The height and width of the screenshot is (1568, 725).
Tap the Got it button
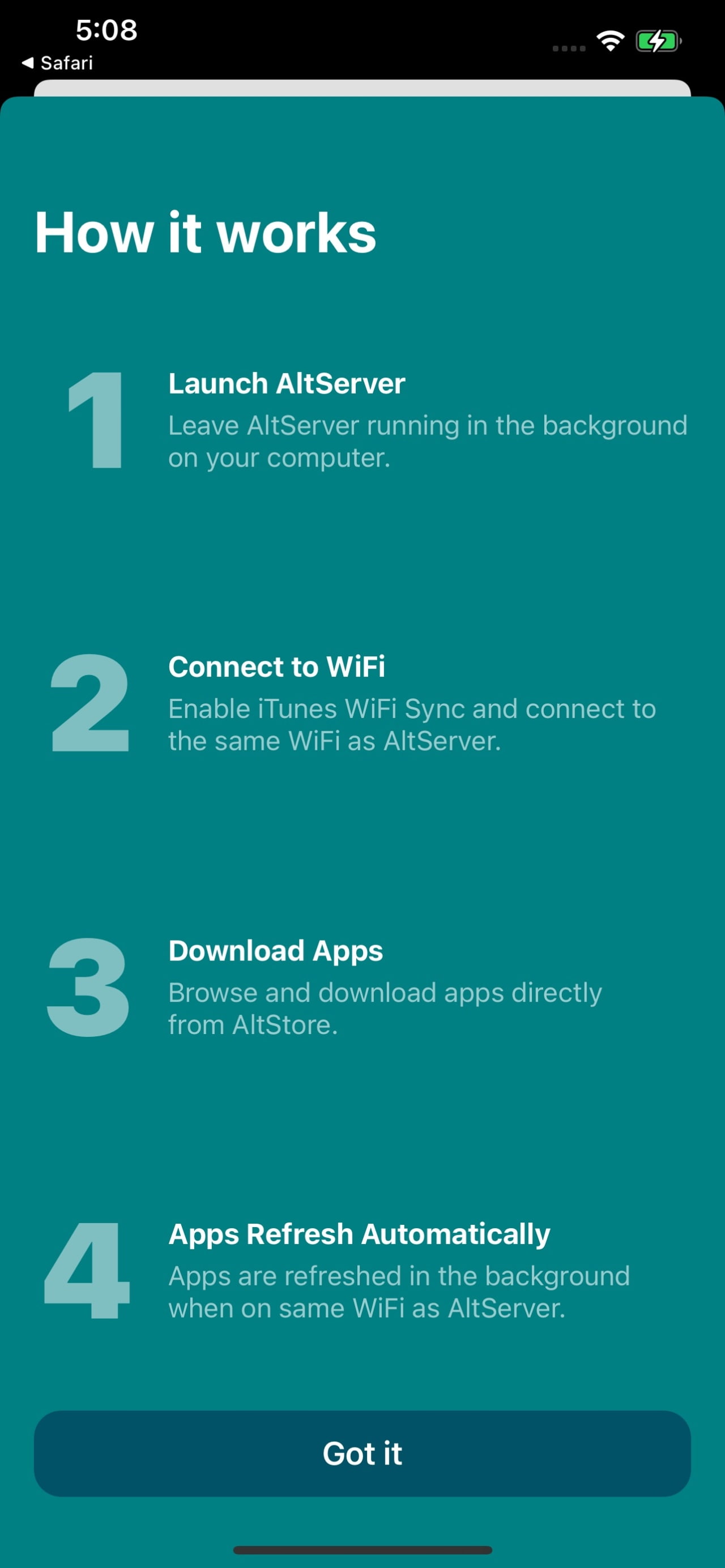click(362, 1453)
